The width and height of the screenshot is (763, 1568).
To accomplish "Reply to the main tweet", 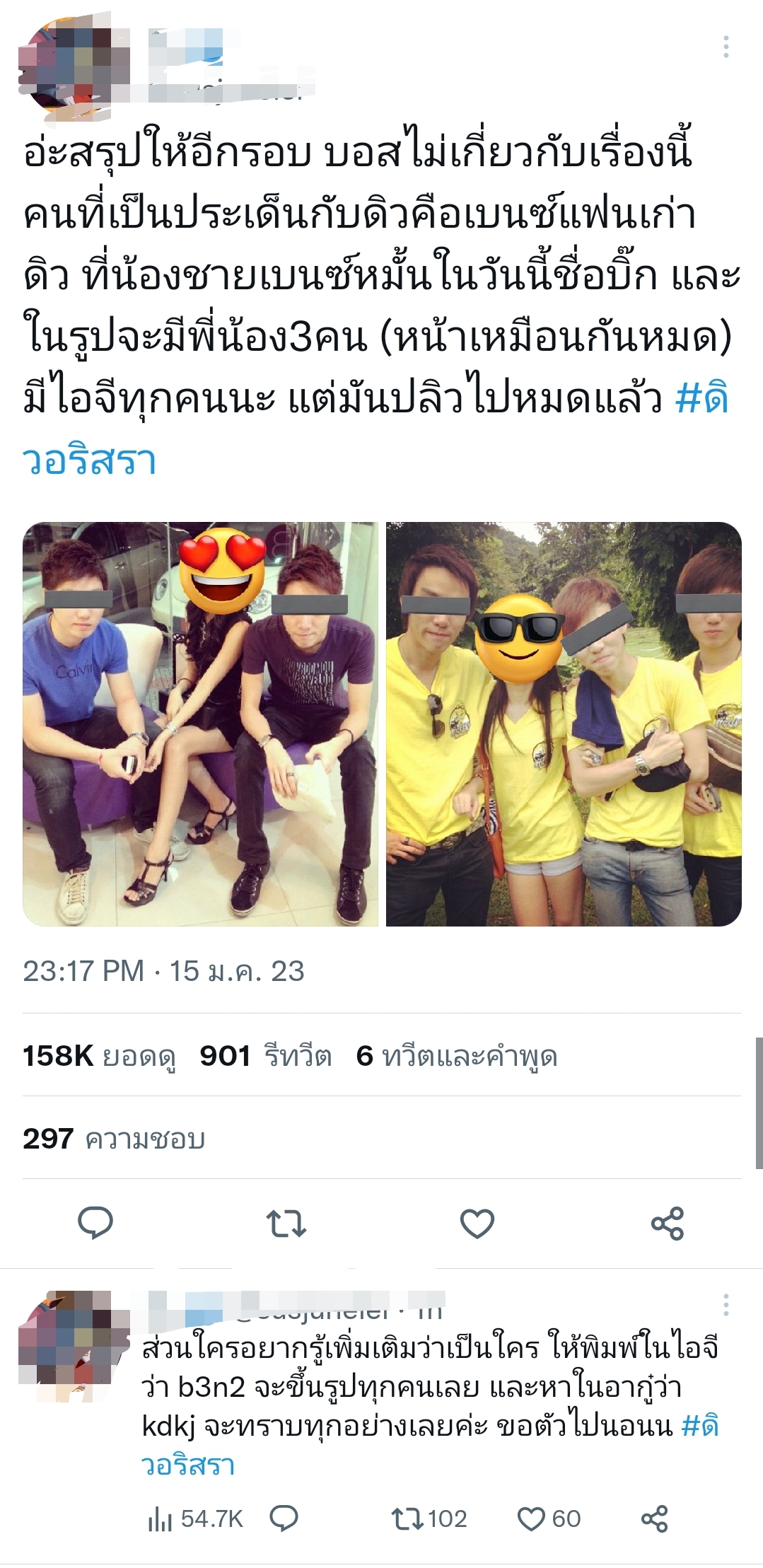I will point(95,1223).
